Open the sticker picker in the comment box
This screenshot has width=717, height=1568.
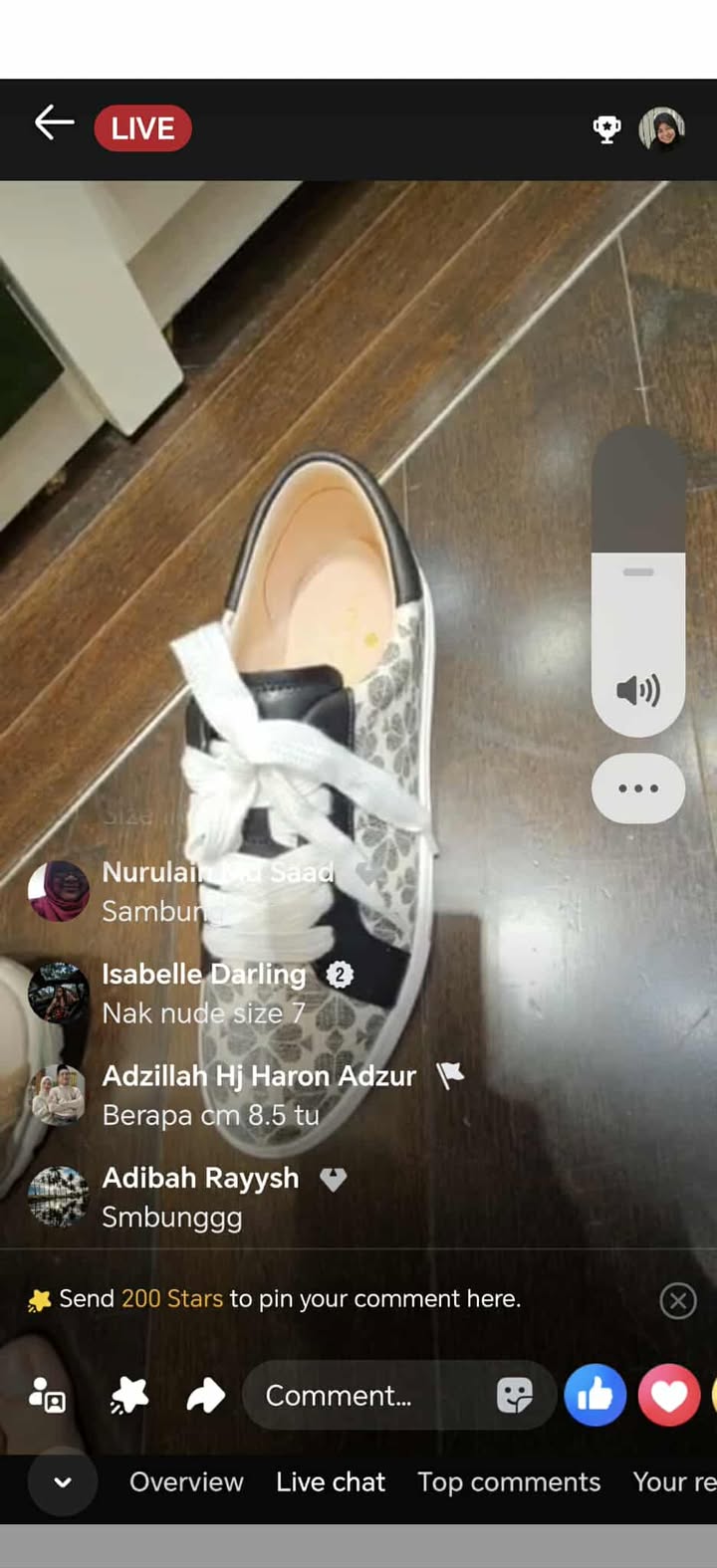pyautogui.click(x=515, y=1396)
